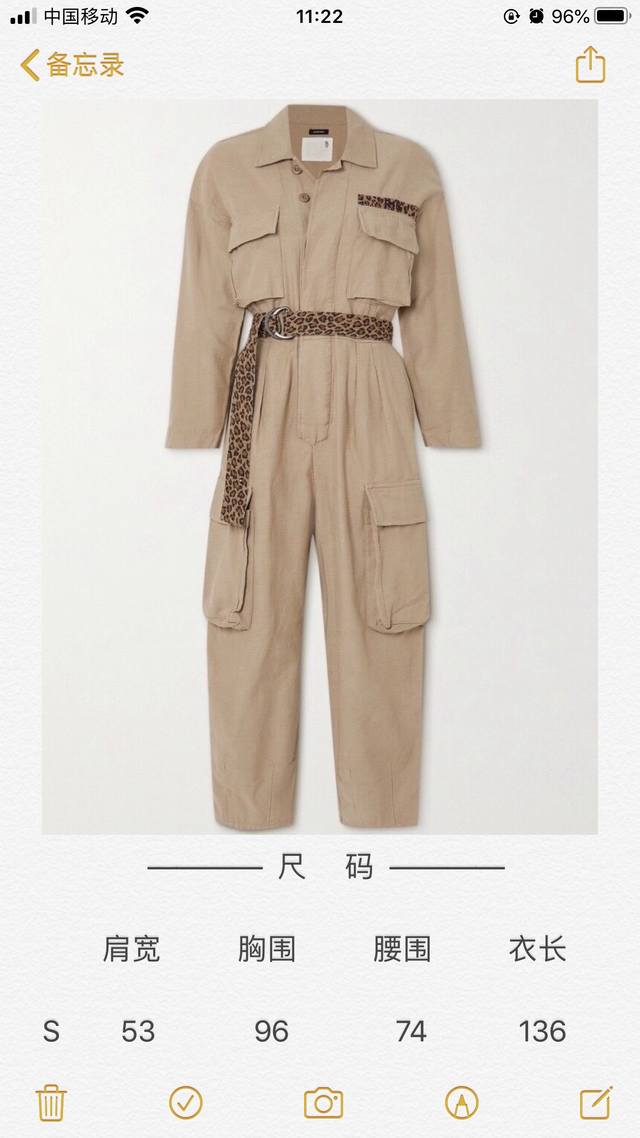
Task: Open the camera to add a photo
Action: (323, 1102)
